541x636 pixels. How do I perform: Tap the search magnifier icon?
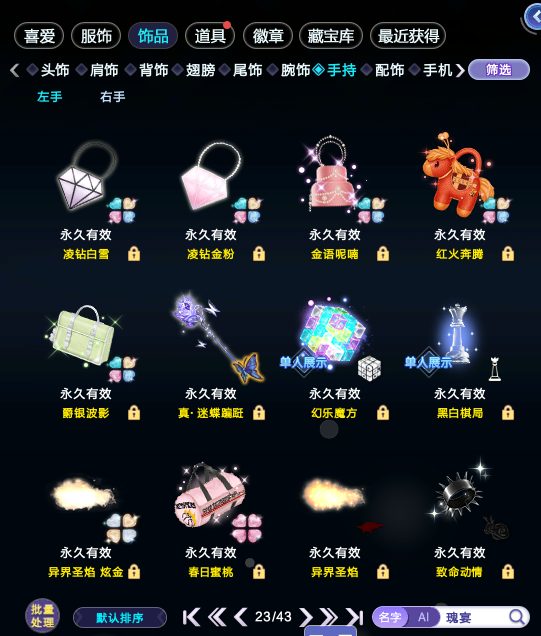[517, 617]
